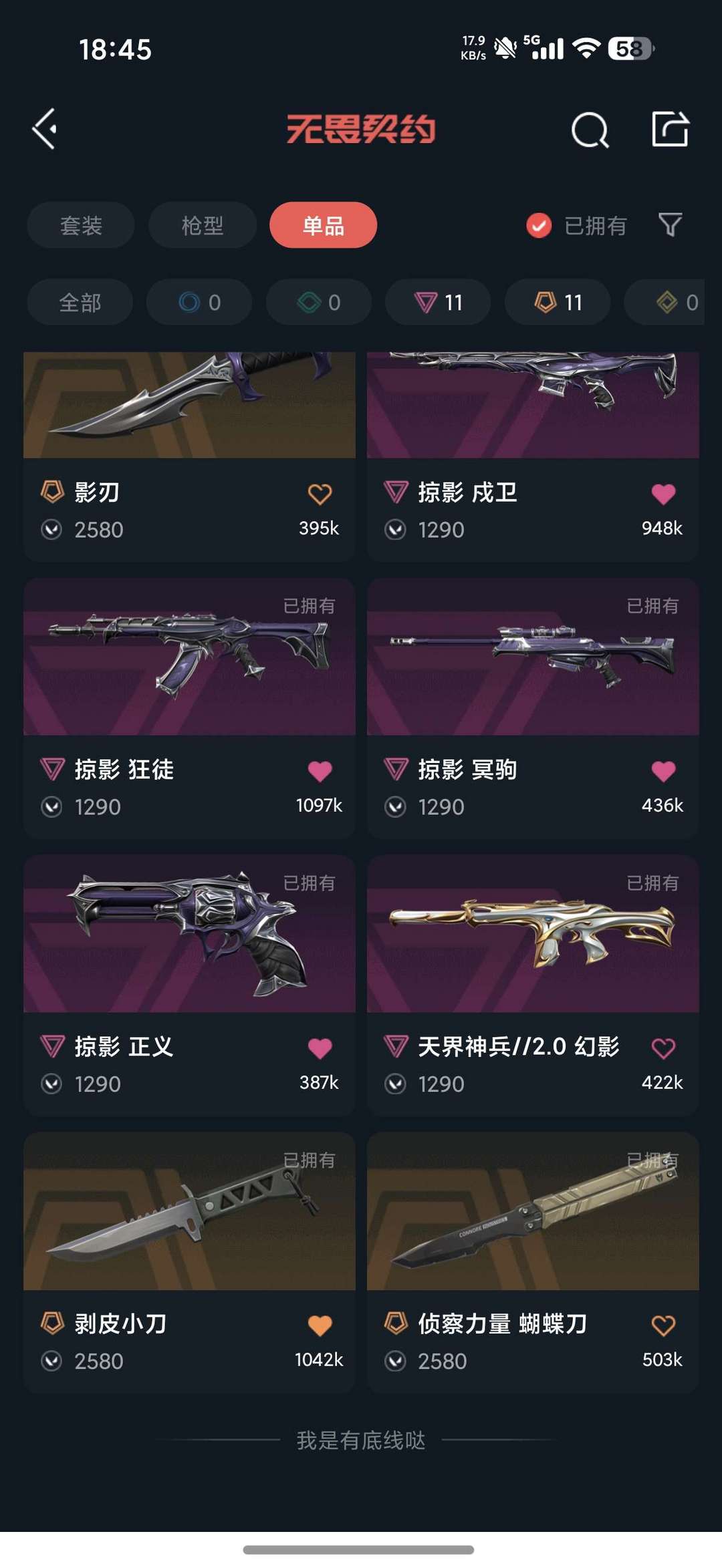The image size is (722, 1568).
Task: Select the 单品 tab
Action: (x=324, y=225)
